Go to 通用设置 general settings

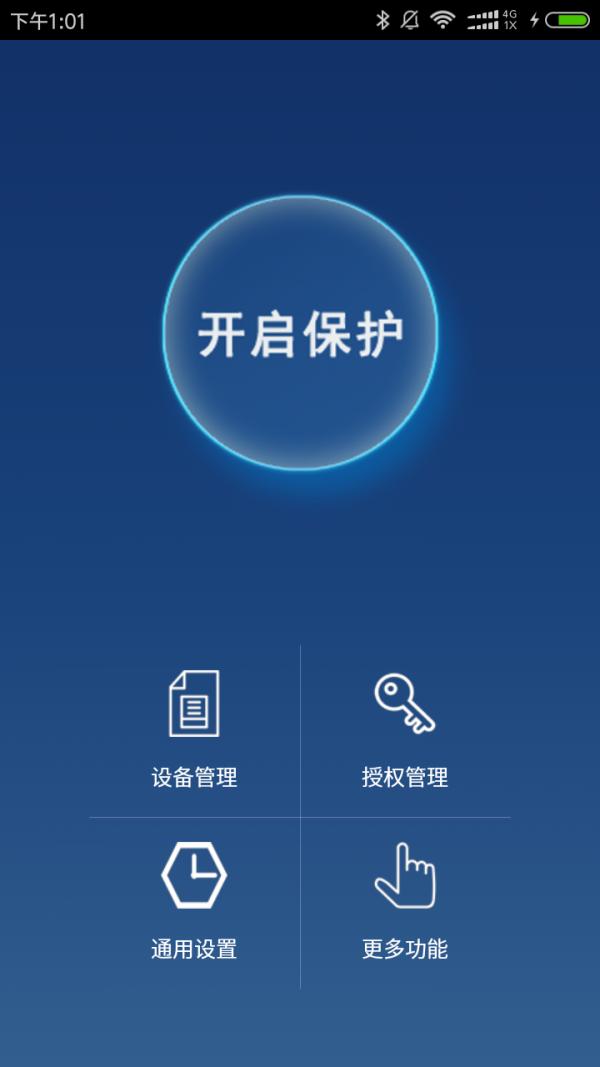[x=194, y=902]
